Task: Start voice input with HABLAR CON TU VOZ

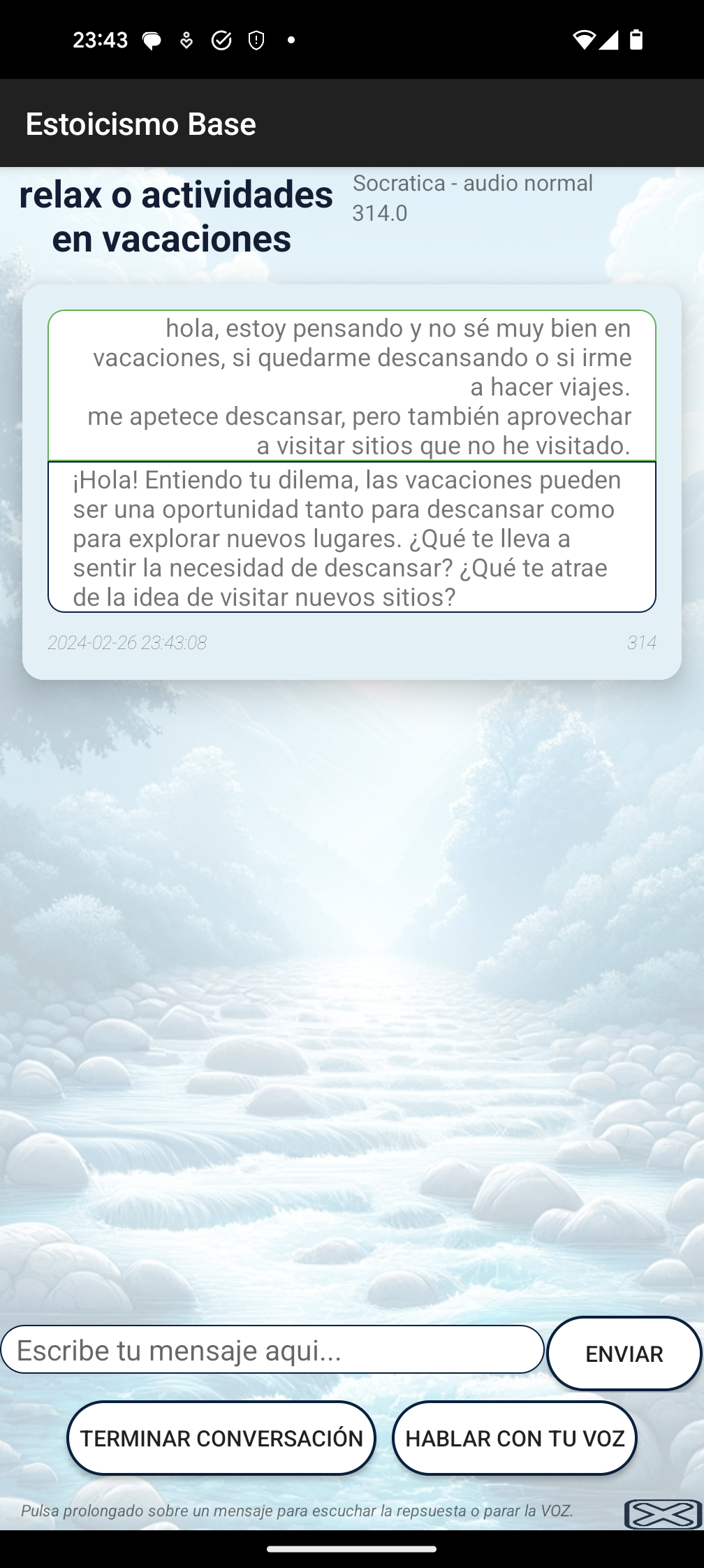Action: (515, 1438)
